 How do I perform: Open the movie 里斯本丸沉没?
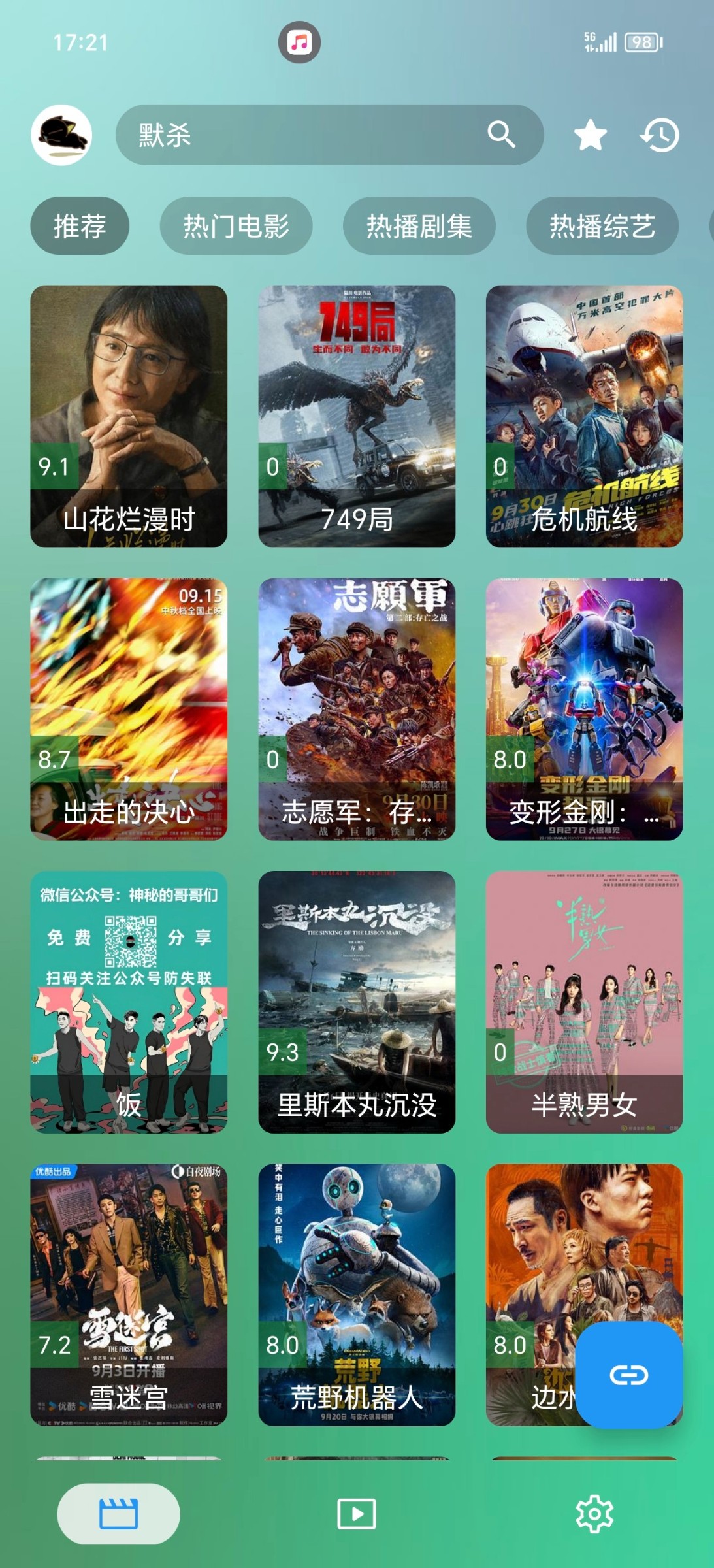357,1002
